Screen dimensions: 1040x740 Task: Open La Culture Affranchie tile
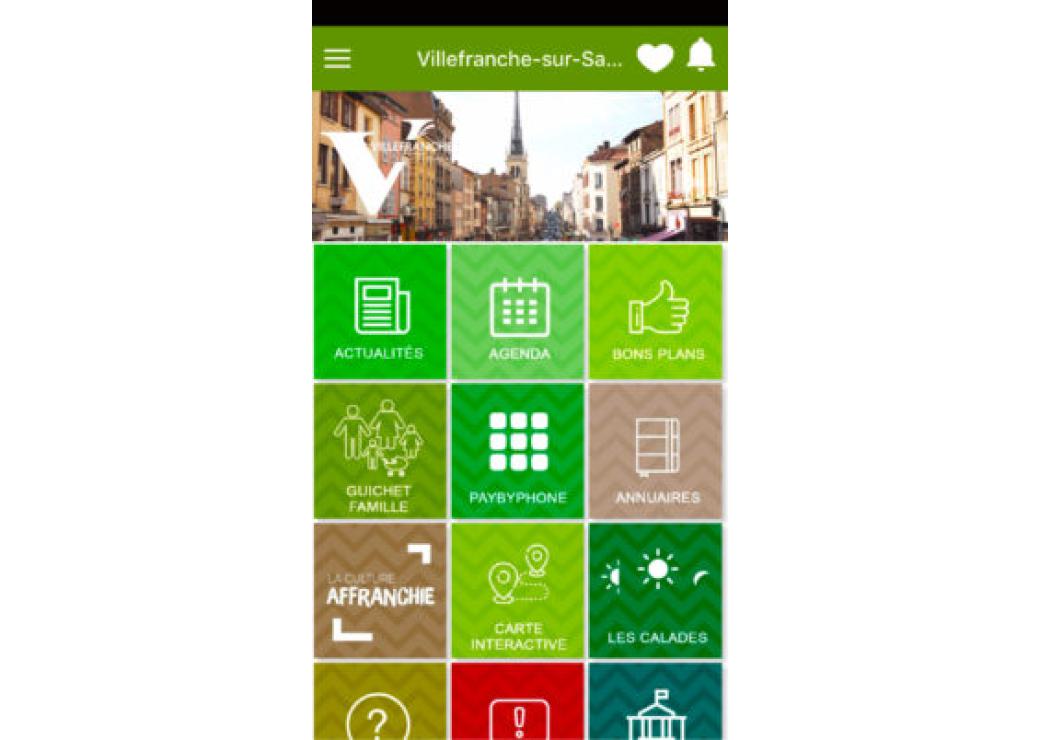pyautogui.click(x=380, y=590)
